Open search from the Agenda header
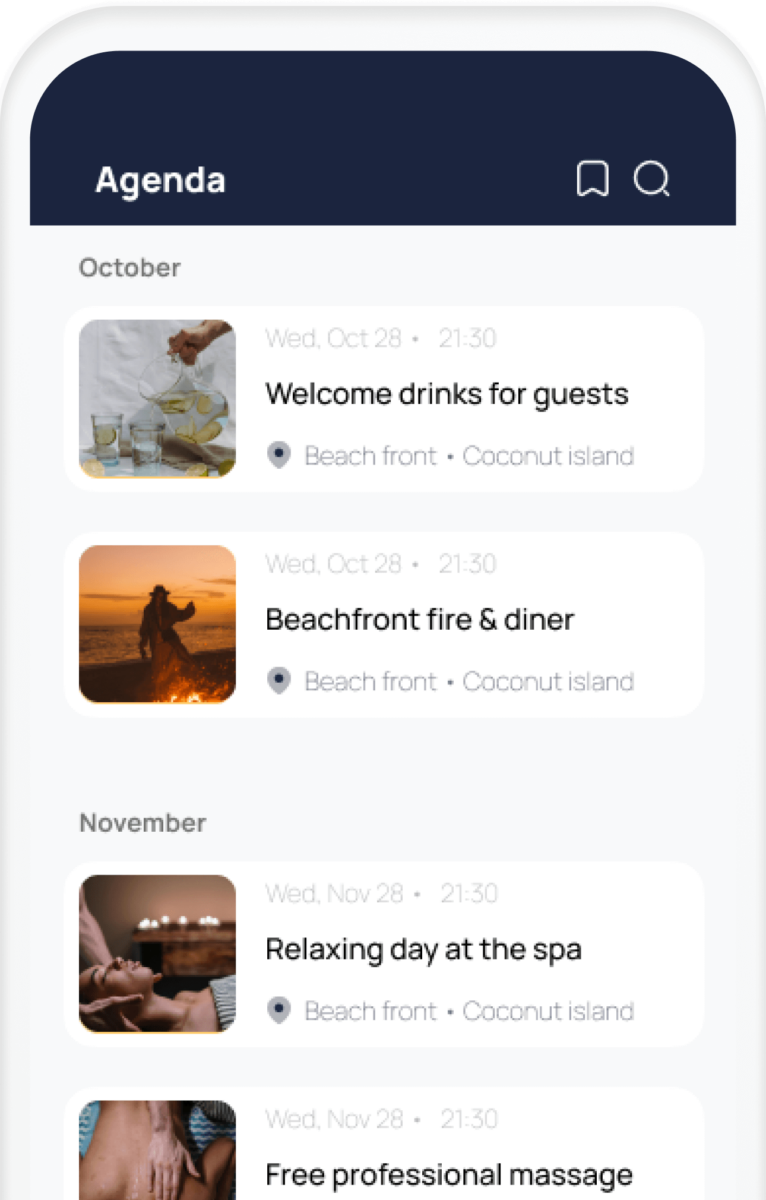Viewport: 766px width, 1200px height. [652, 180]
